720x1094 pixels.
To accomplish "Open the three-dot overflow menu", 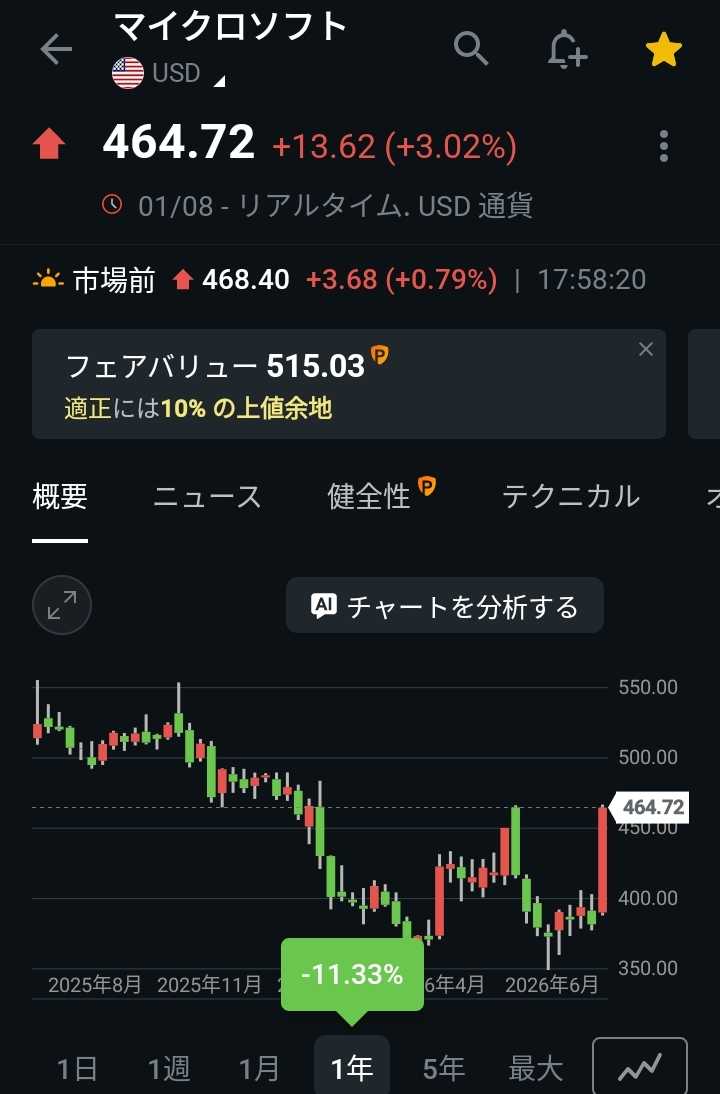I will (x=663, y=147).
